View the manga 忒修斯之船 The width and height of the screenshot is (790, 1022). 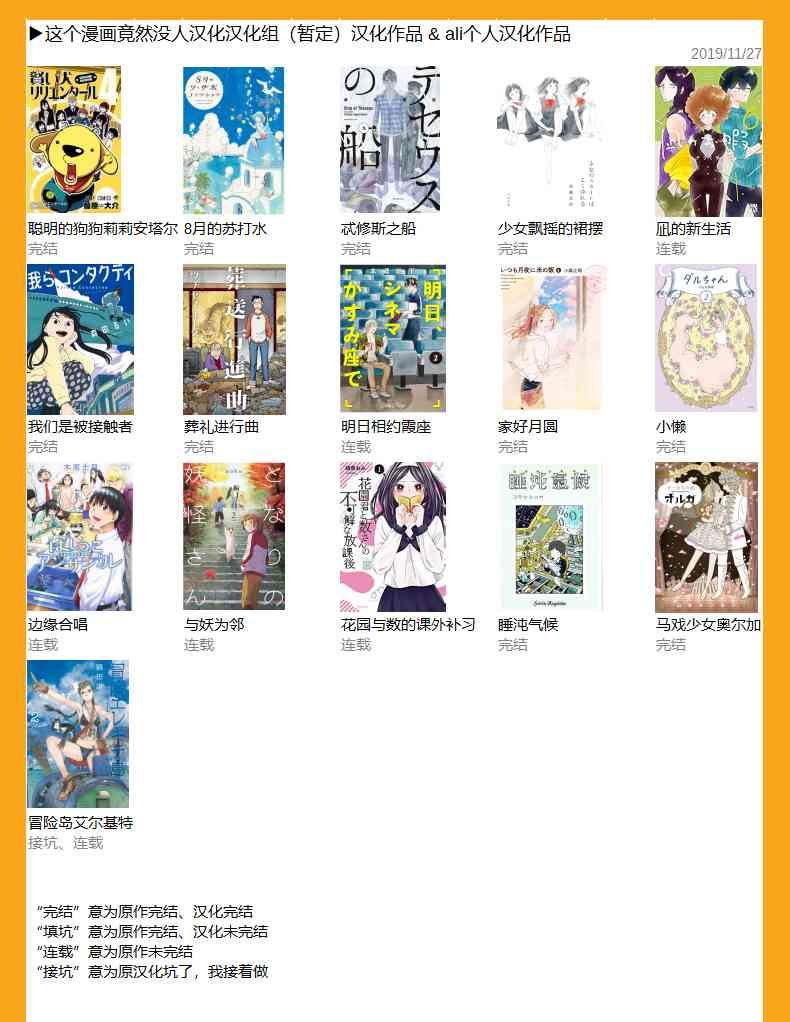click(389, 140)
